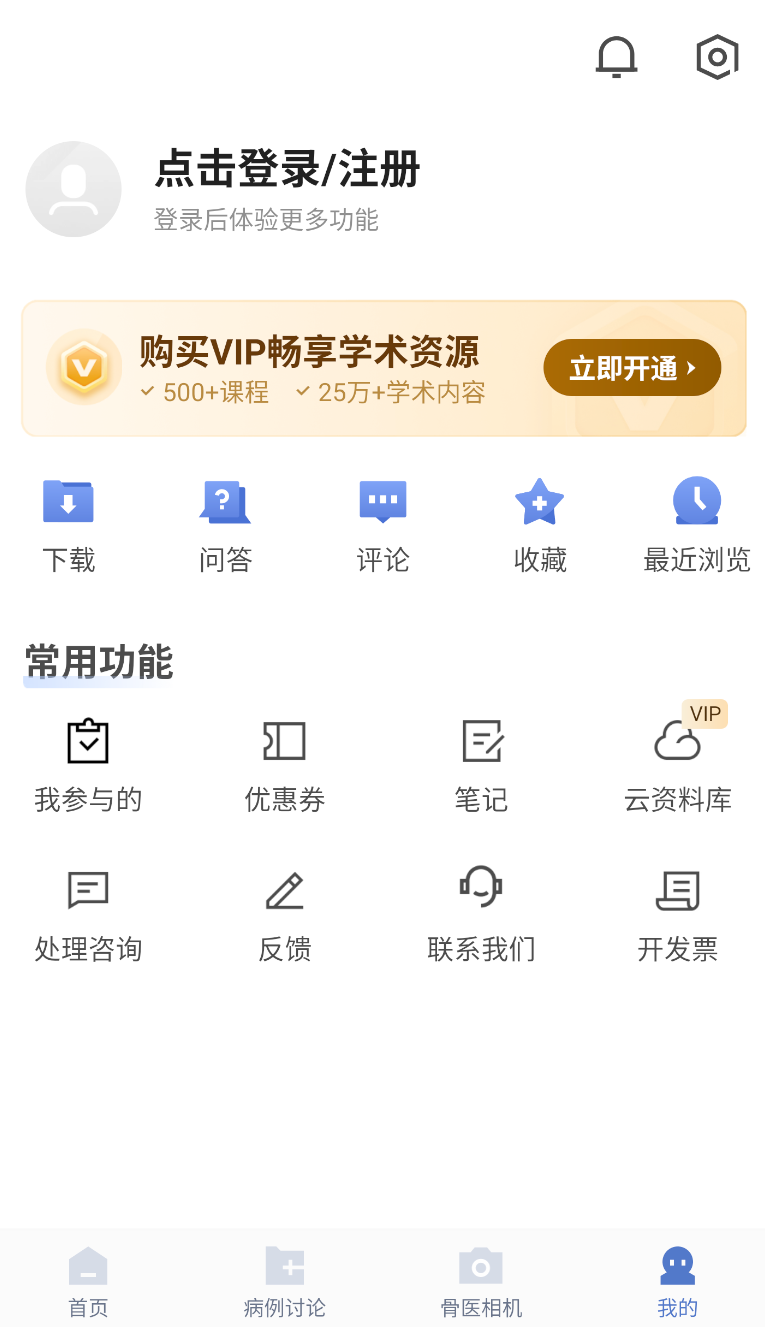Switch to the 首页 home tab

pyautogui.click(x=88, y=1283)
